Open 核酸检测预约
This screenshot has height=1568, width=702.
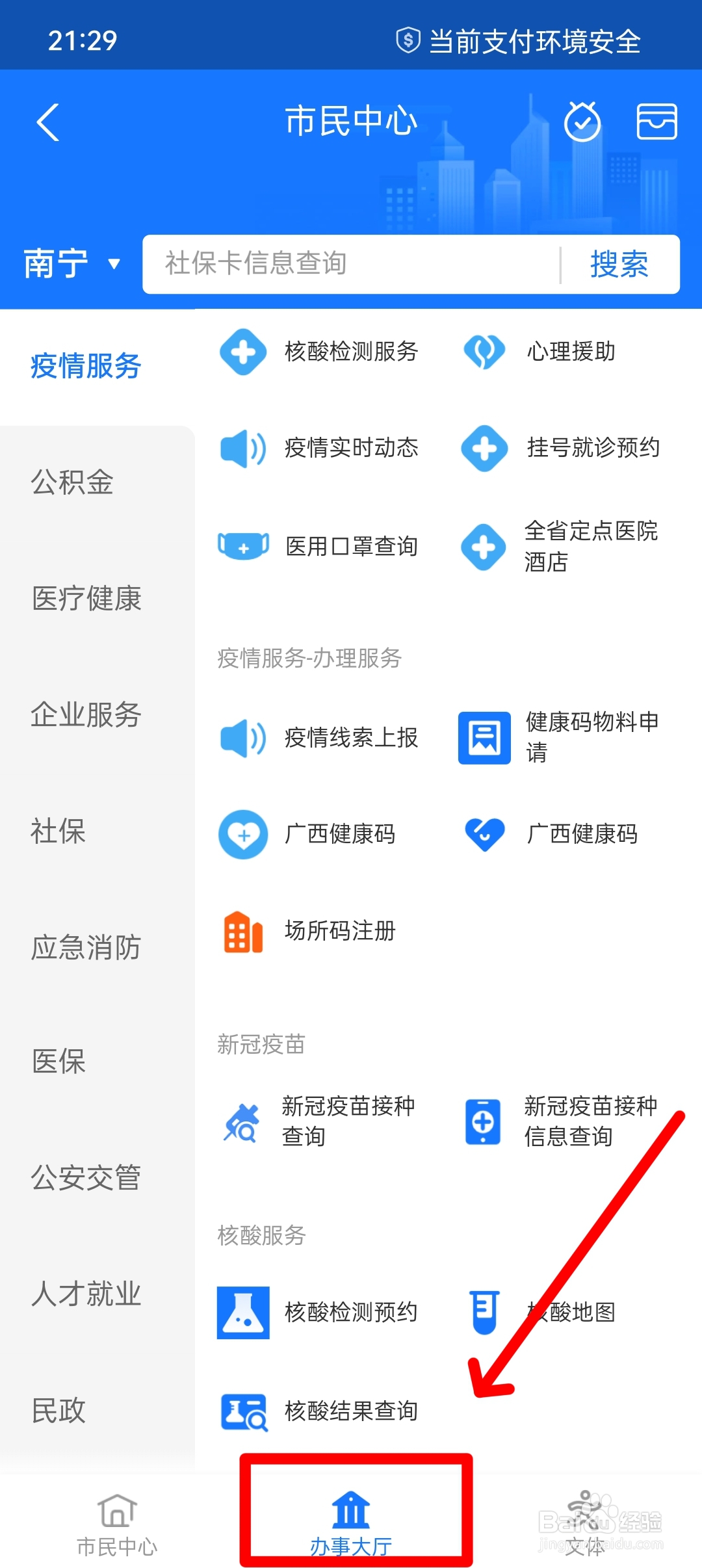point(318,1313)
